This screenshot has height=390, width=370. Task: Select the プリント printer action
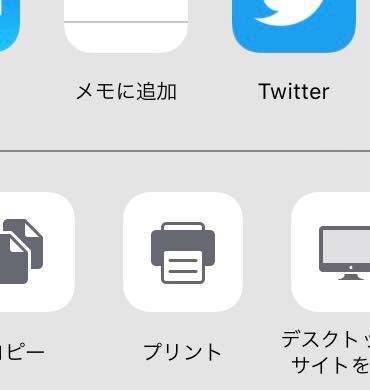pyautogui.click(x=183, y=252)
